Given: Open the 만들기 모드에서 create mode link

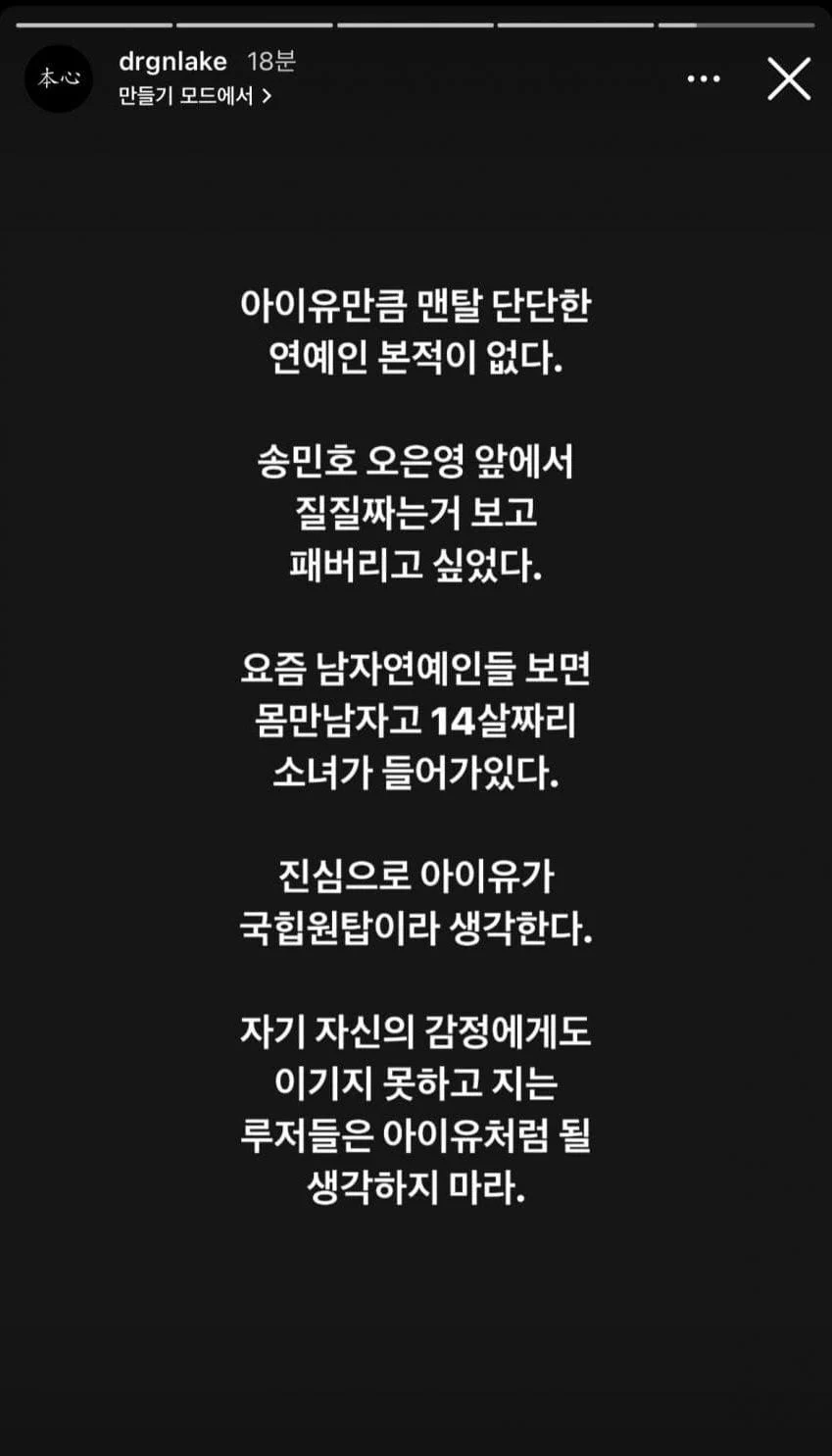Looking at the screenshot, I should coord(195,96).
